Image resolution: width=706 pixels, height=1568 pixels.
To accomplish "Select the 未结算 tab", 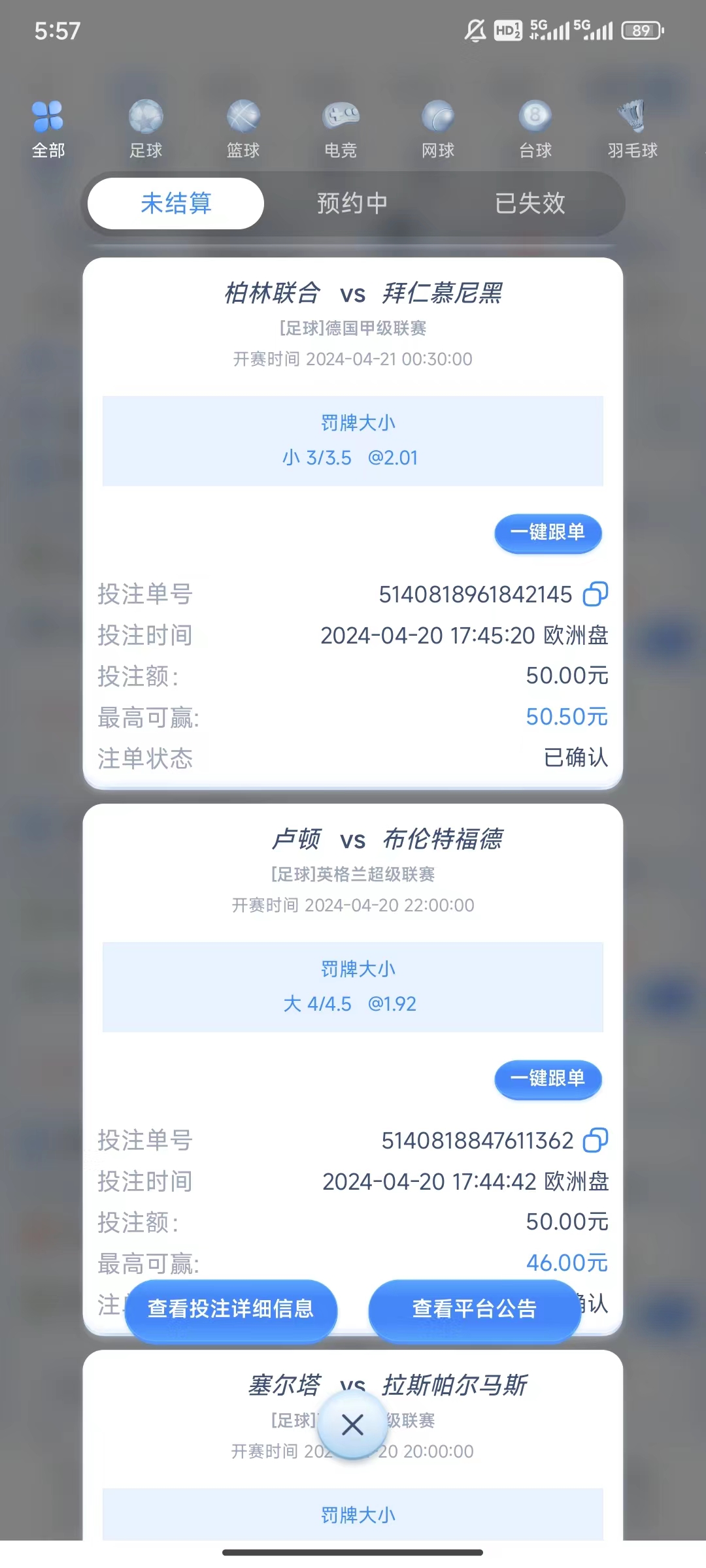I will [176, 204].
